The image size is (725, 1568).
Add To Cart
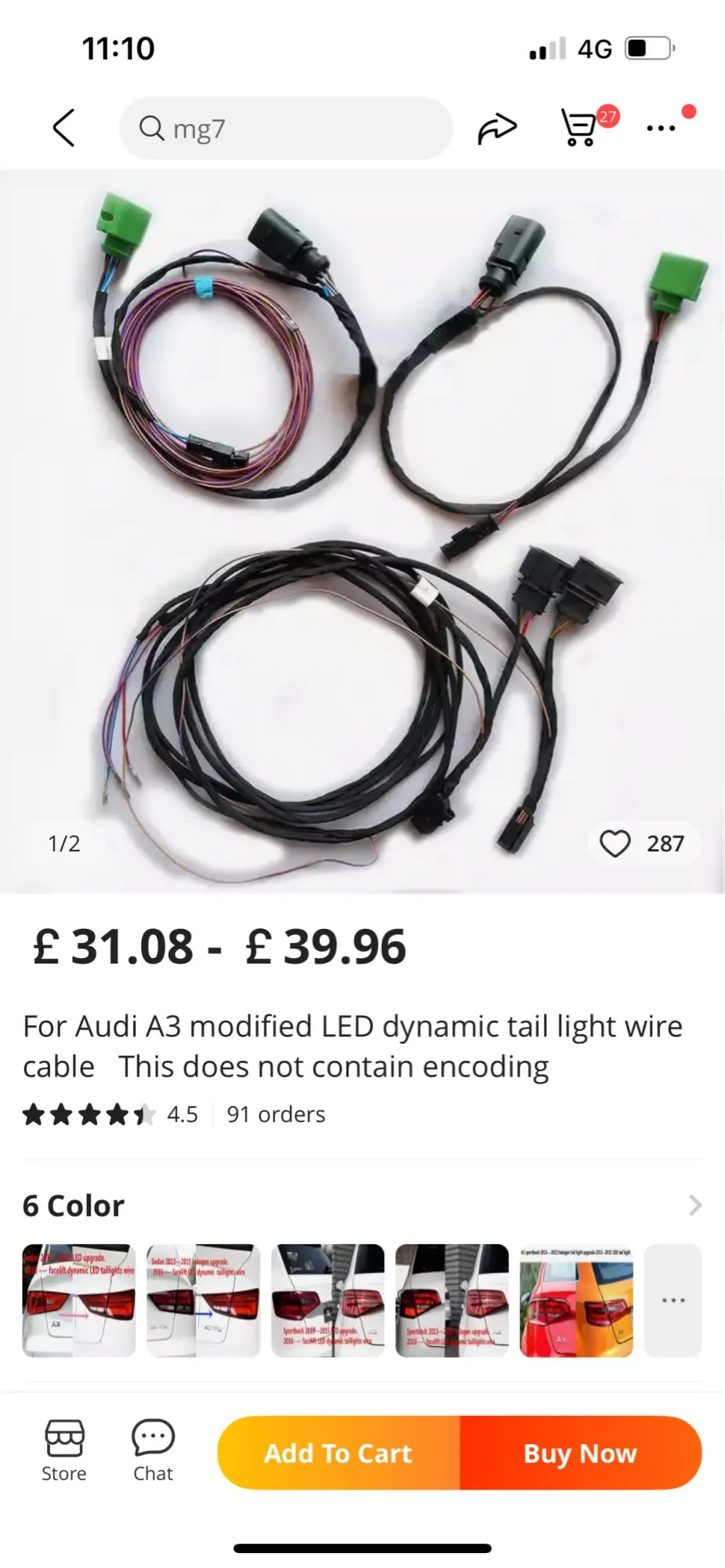coord(338,1453)
